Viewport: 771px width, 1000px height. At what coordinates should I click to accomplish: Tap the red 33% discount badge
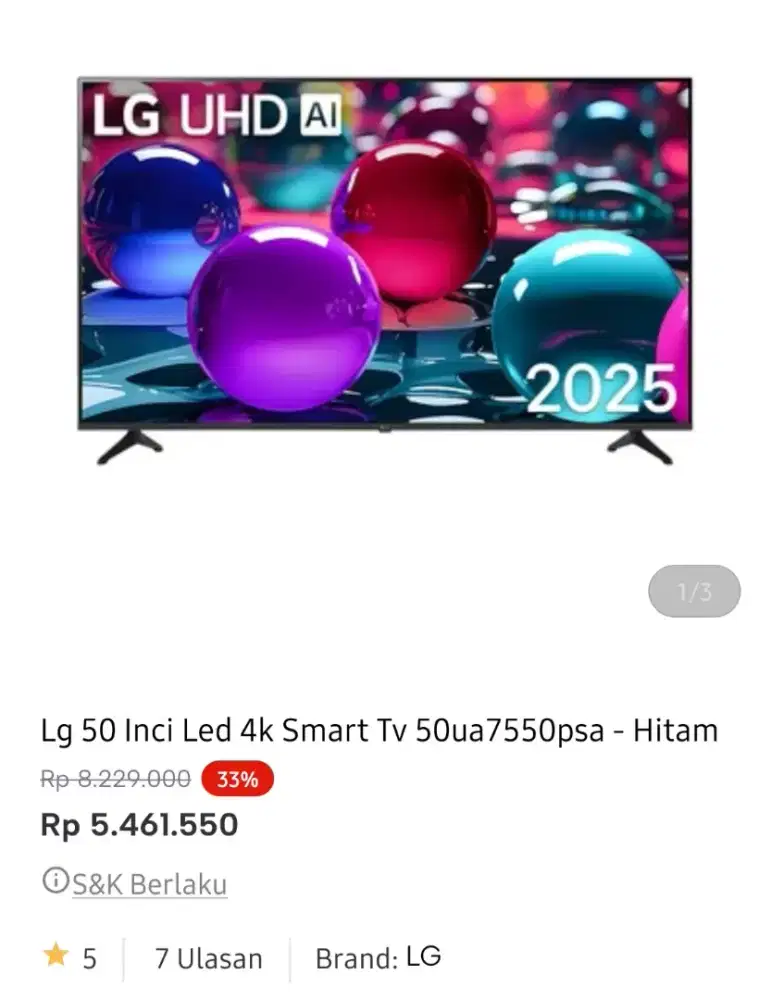238,780
